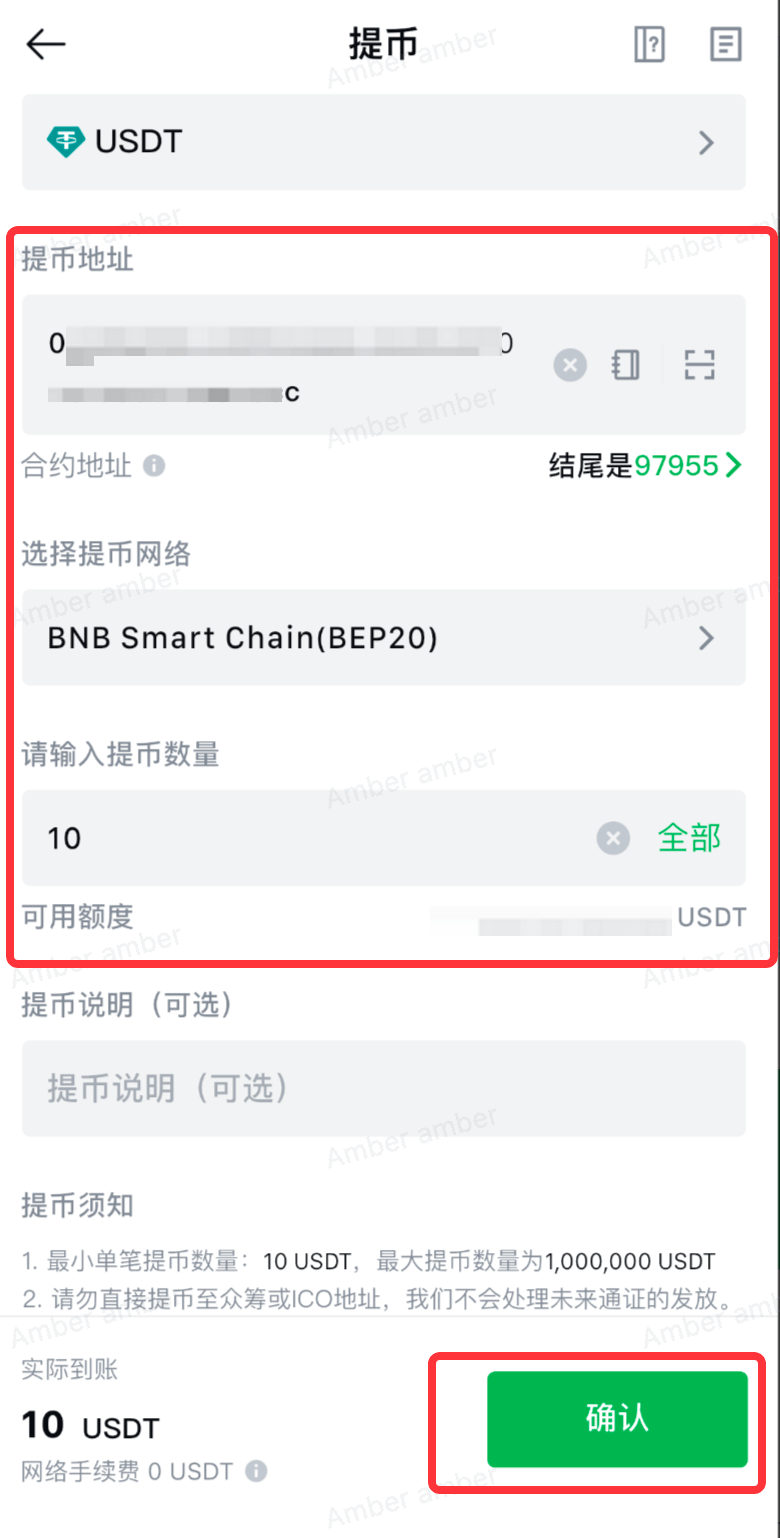Open the USDT coin selector
The image size is (780, 1538).
(383, 142)
